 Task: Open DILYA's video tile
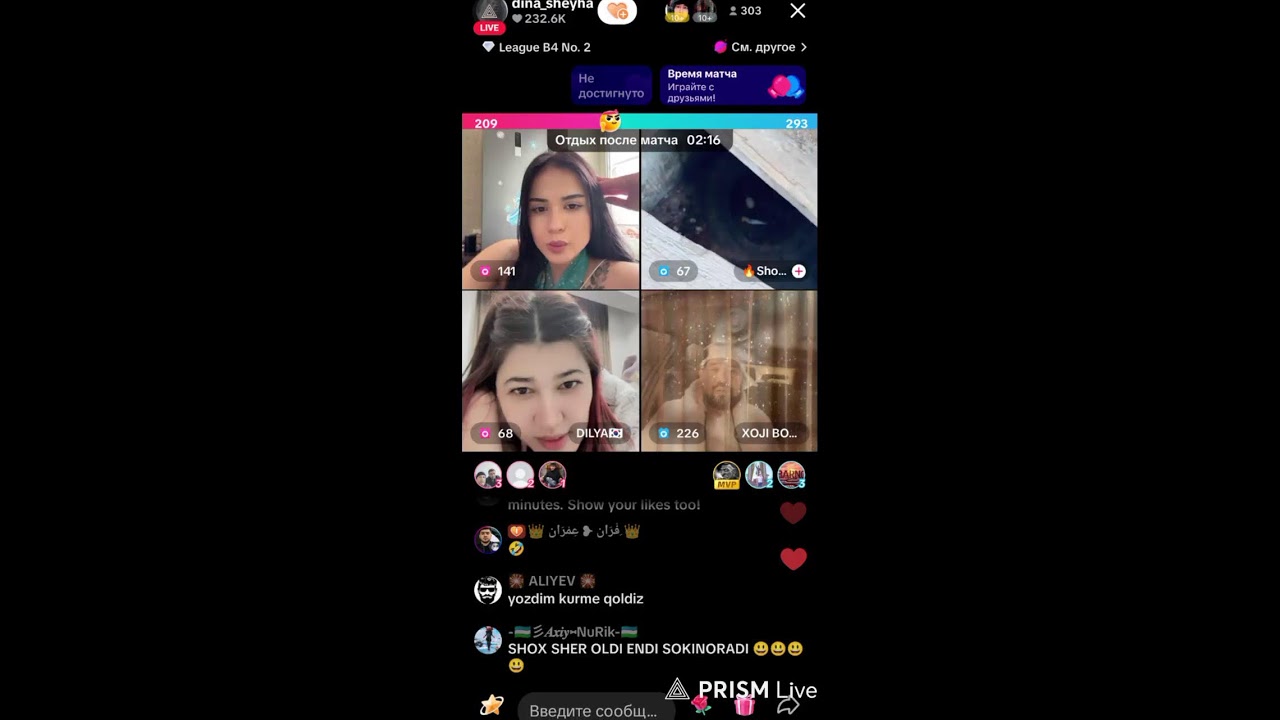pos(550,370)
